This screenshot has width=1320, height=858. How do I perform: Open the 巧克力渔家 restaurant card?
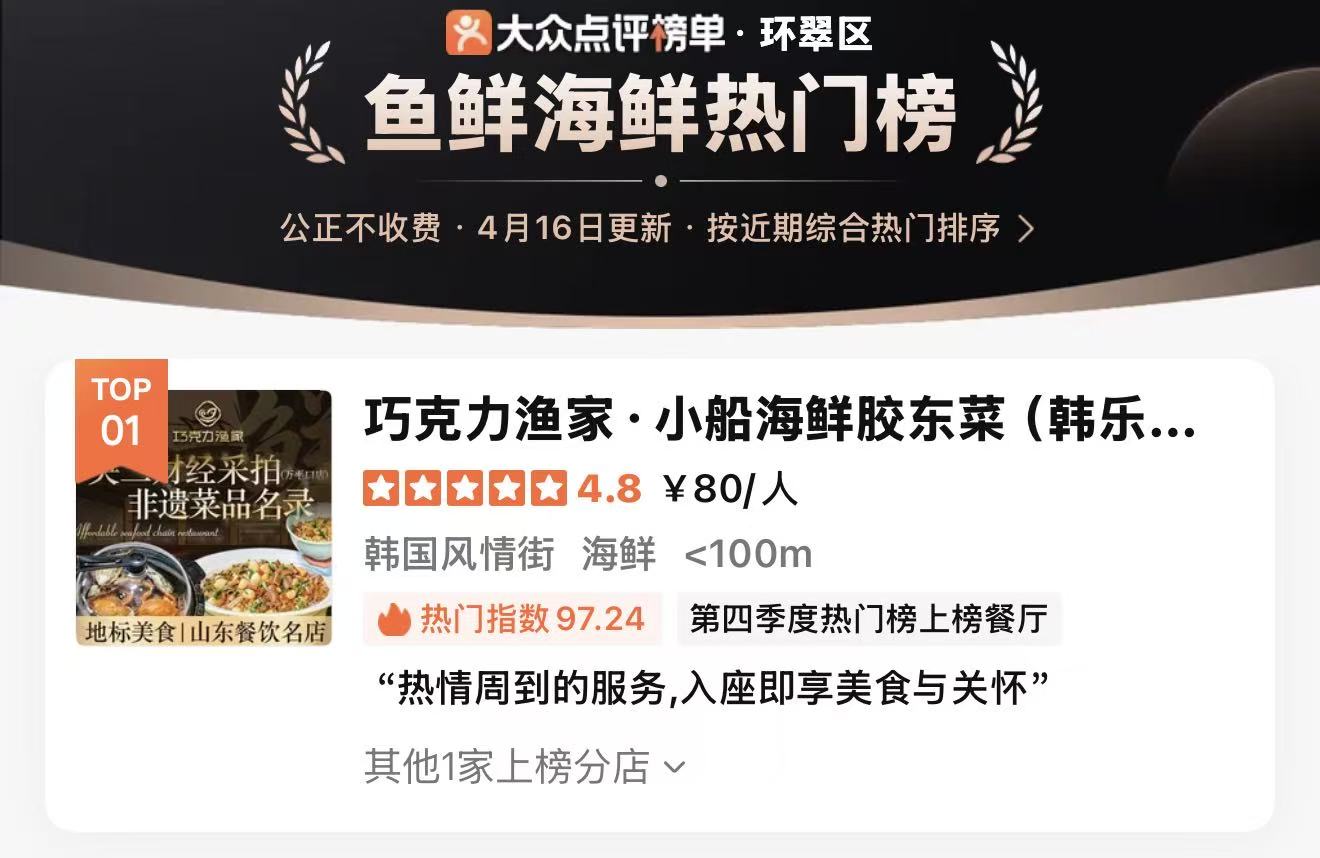[778, 421]
